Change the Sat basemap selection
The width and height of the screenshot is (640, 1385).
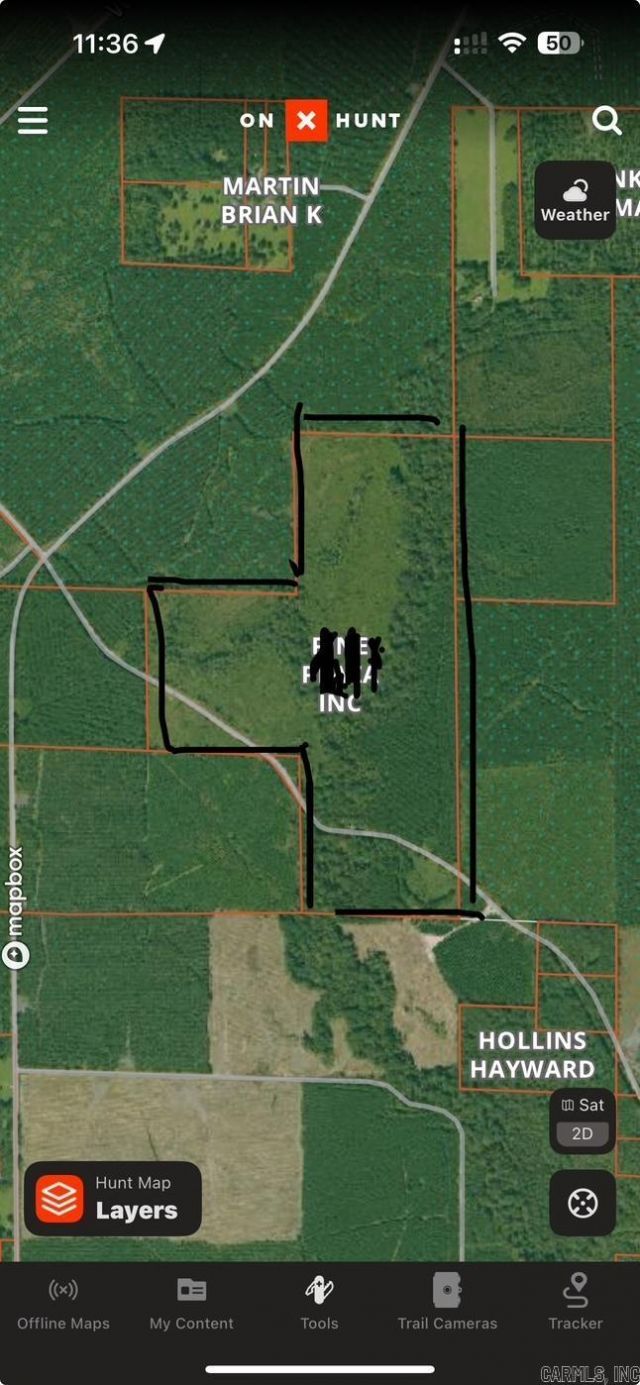[x=582, y=1105]
